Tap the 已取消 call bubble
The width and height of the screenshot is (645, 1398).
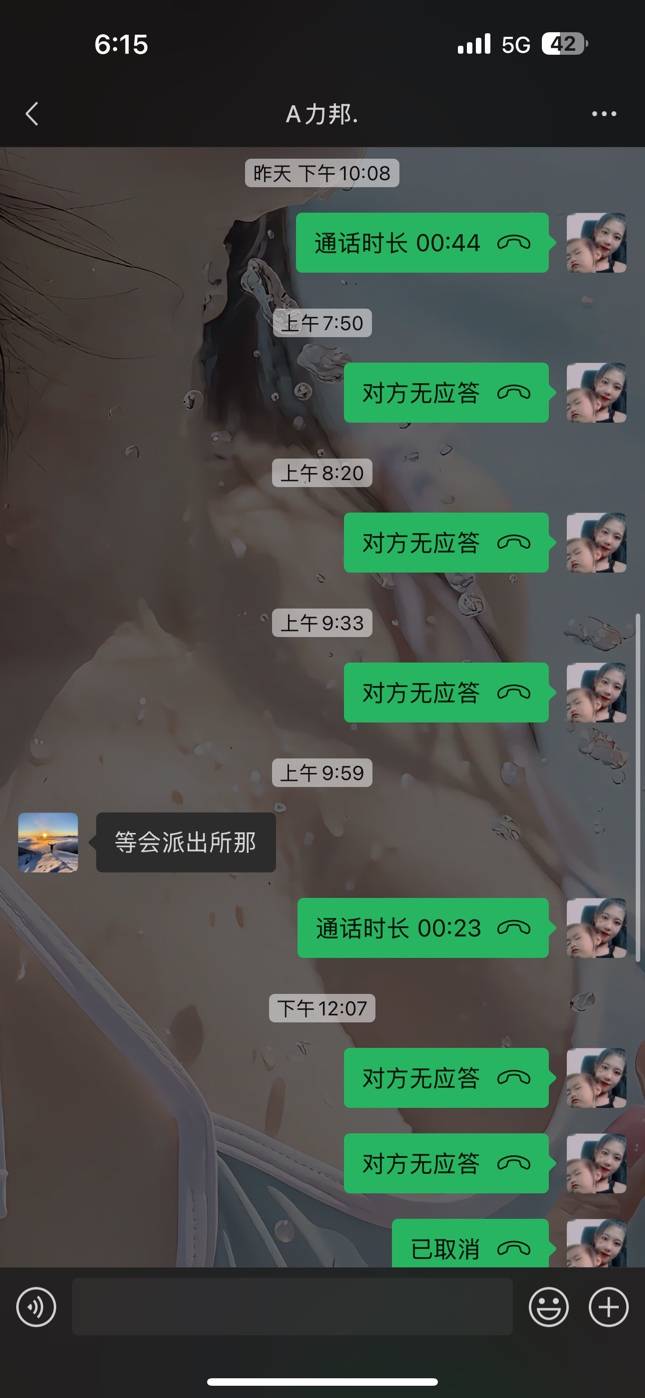(x=470, y=1246)
